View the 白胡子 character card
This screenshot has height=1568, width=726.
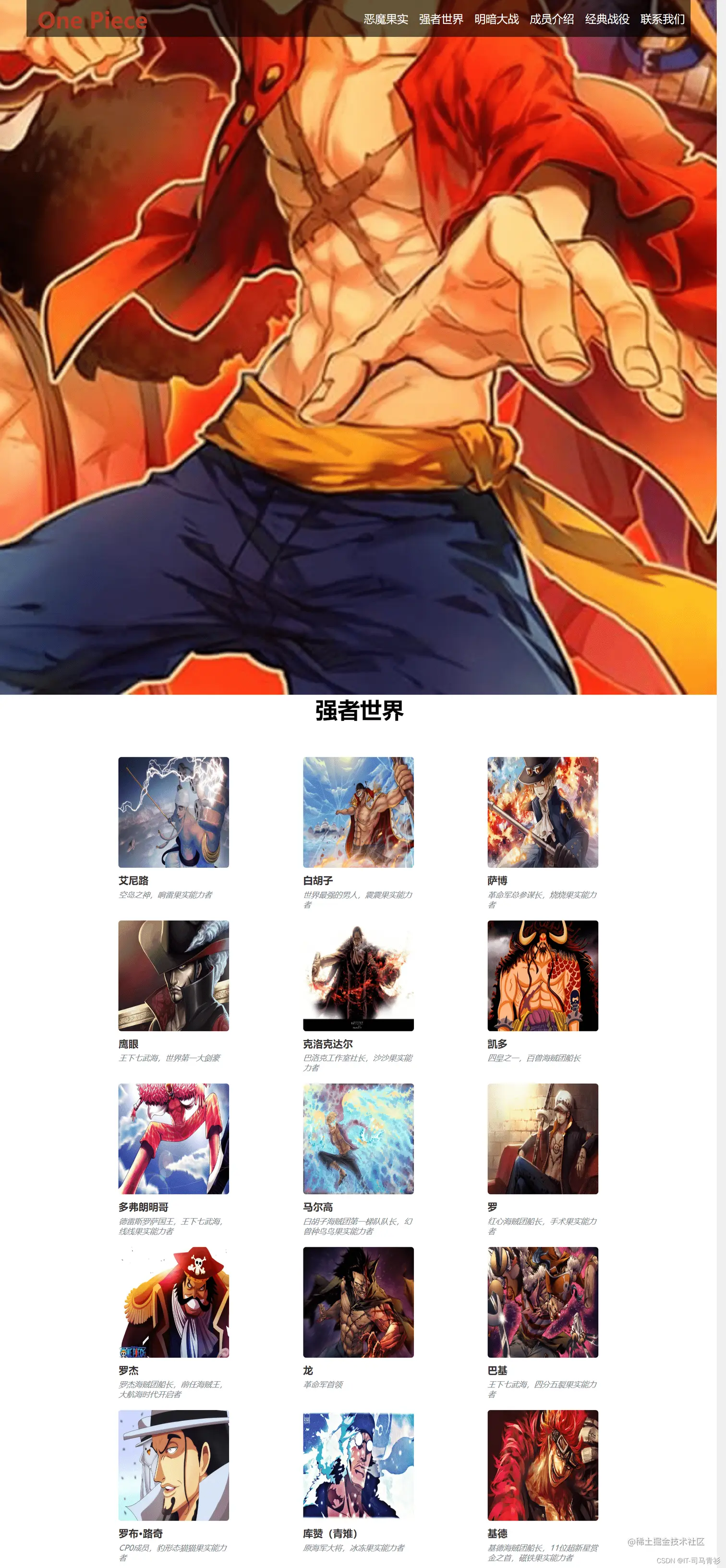358,812
